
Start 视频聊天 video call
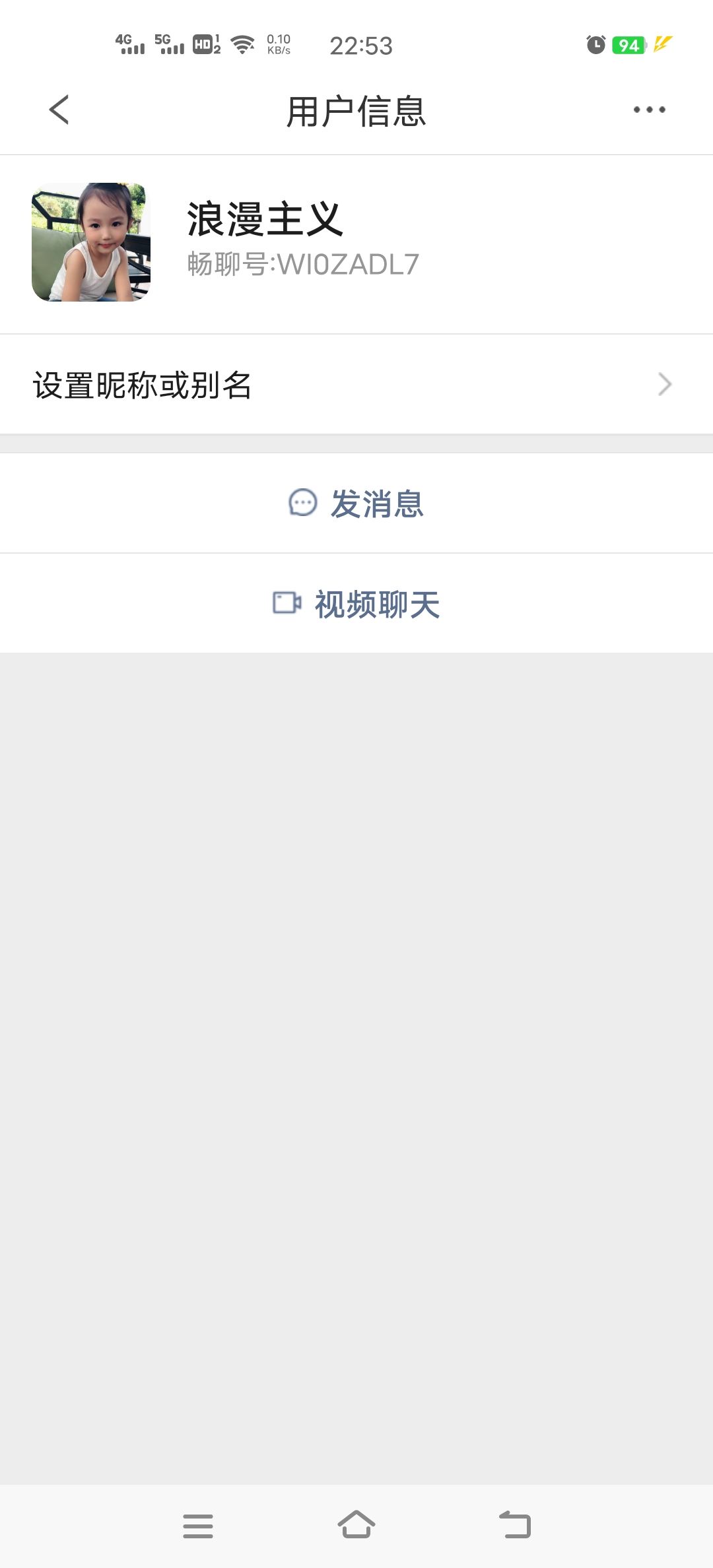[356, 604]
